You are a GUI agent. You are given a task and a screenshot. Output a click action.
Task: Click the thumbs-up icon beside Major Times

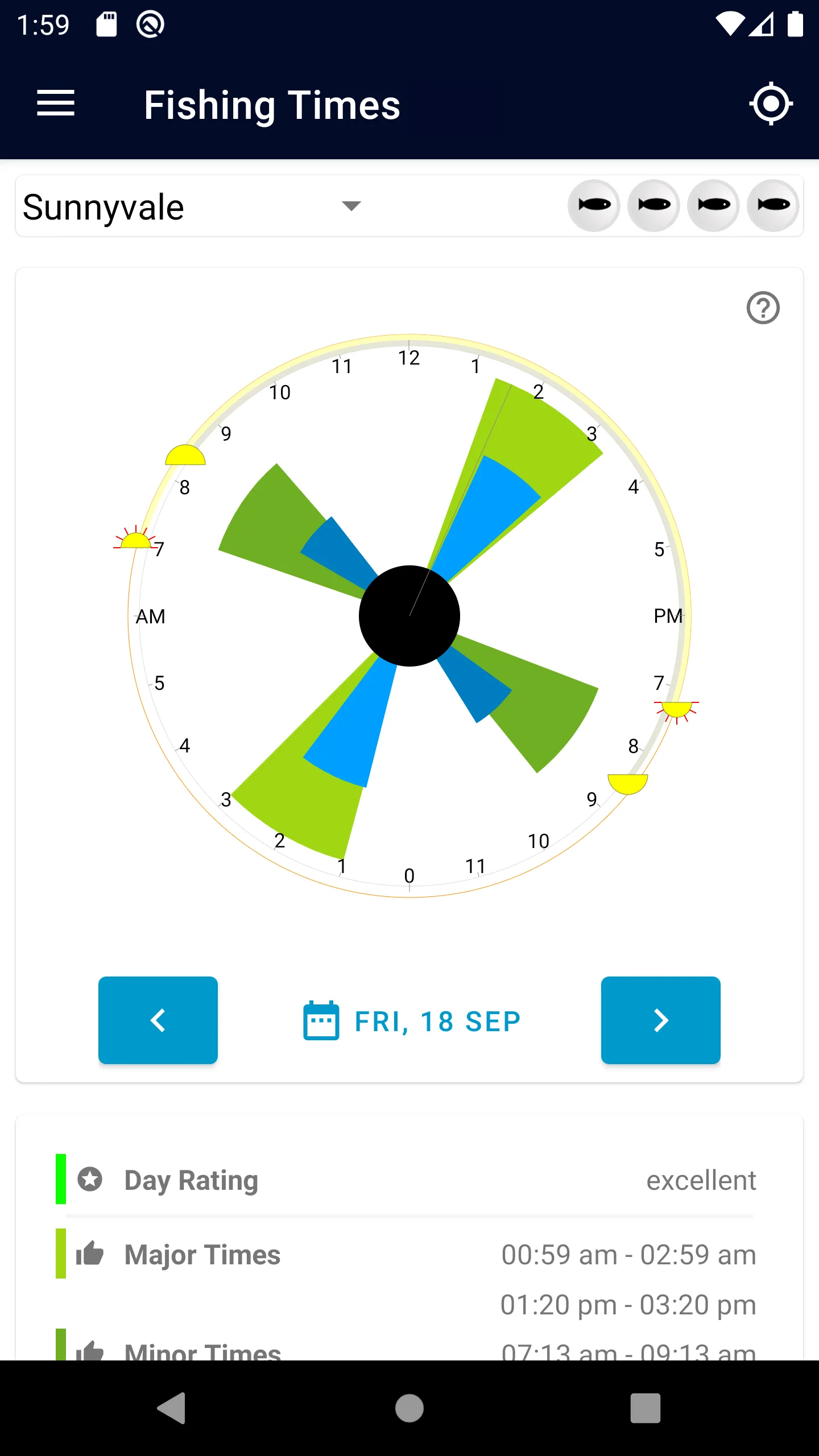[x=91, y=1254]
